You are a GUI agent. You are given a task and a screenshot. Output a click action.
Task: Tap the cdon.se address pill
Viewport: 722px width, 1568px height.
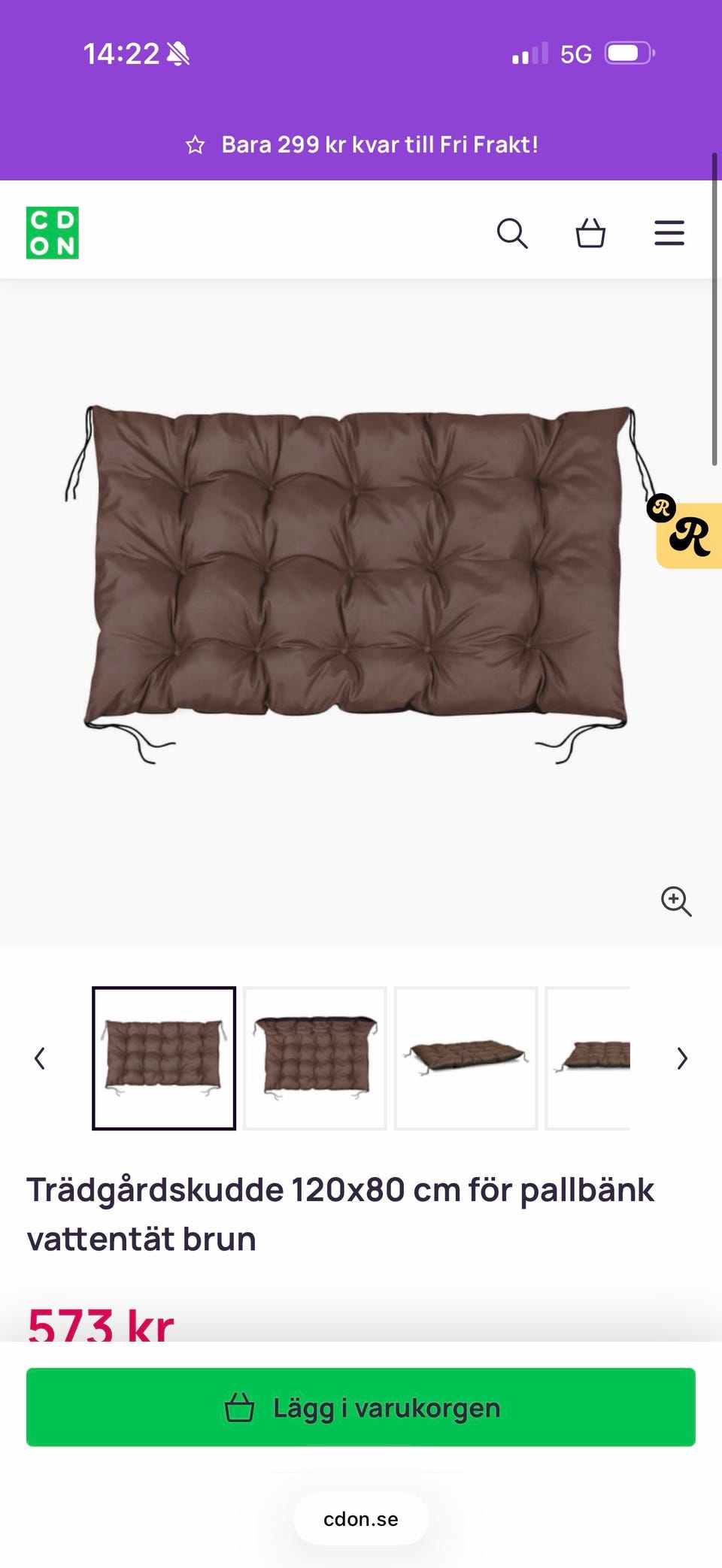361,1519
